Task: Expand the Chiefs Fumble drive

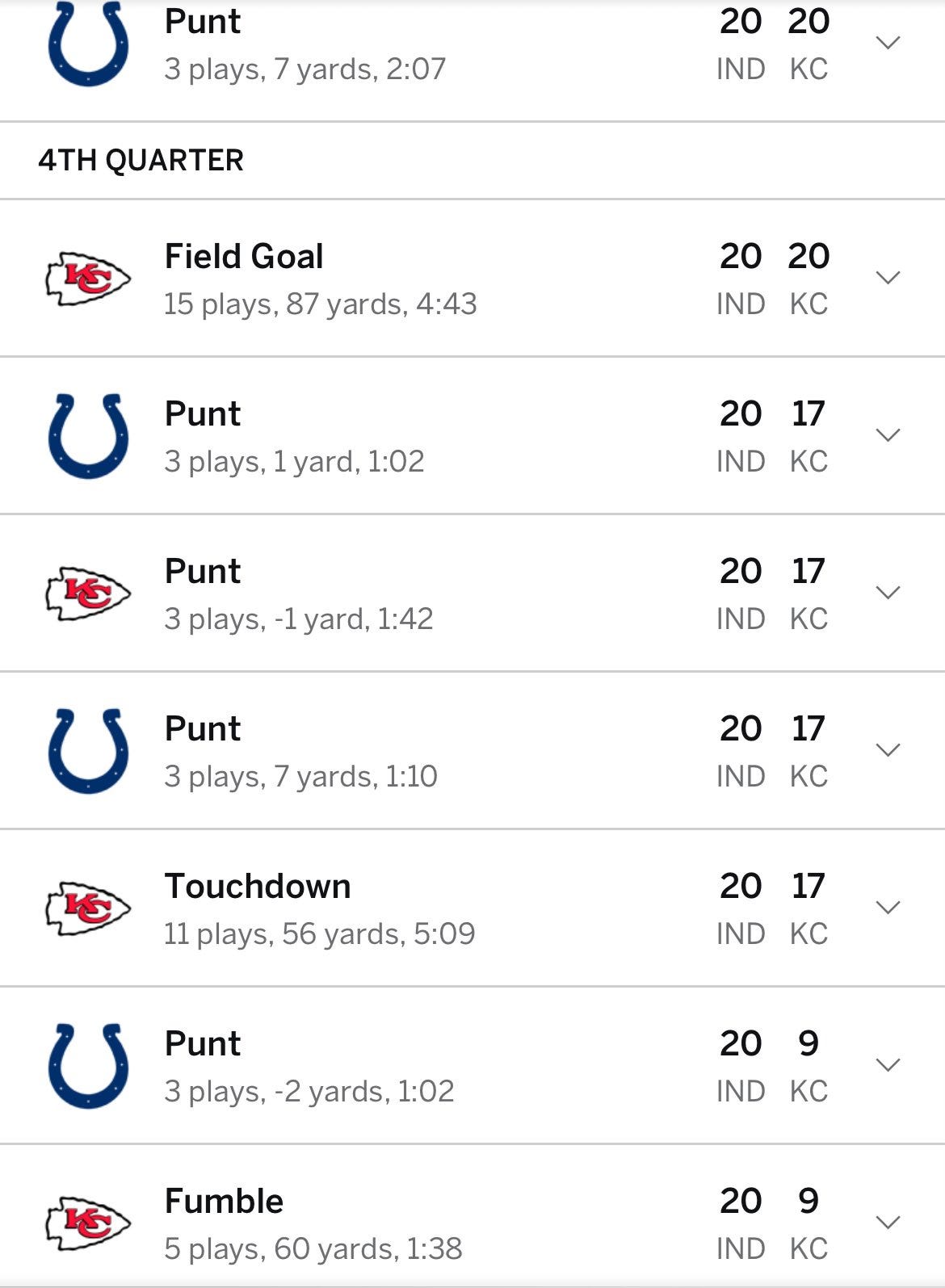Action: [x=888, y=1223]
